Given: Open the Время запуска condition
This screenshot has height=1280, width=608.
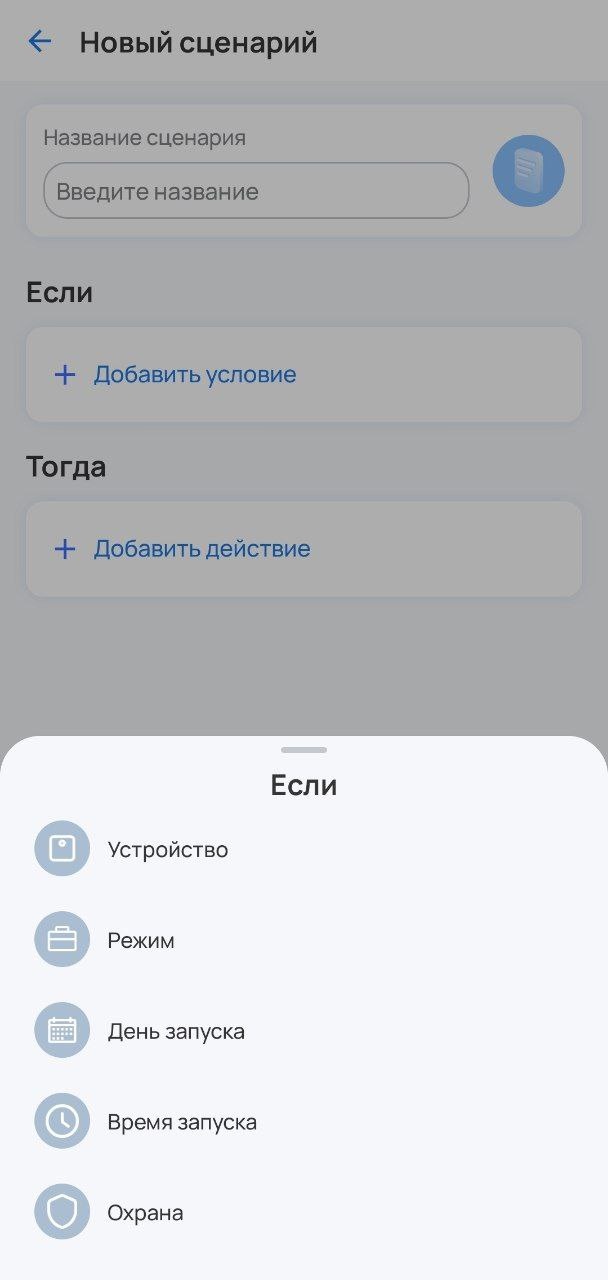Looking at the screenshot, I should 182,1122.
